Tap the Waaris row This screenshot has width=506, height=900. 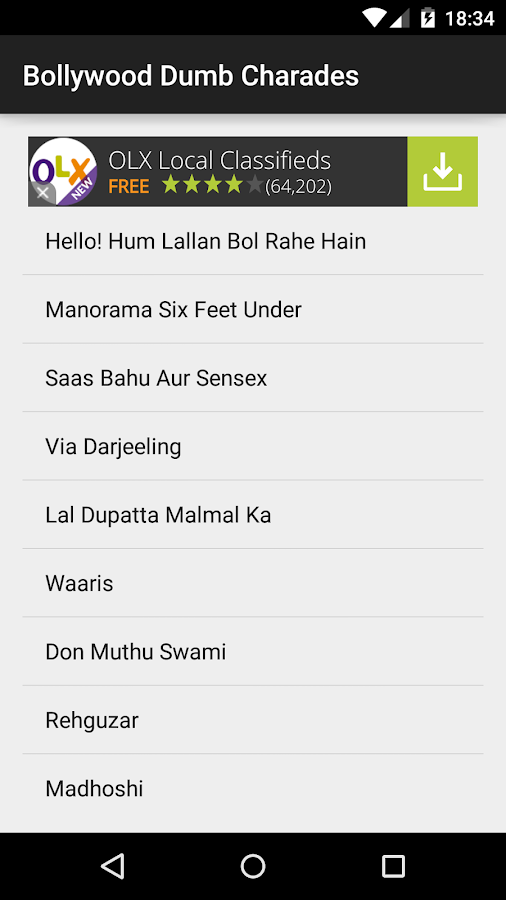click(253, 583)
